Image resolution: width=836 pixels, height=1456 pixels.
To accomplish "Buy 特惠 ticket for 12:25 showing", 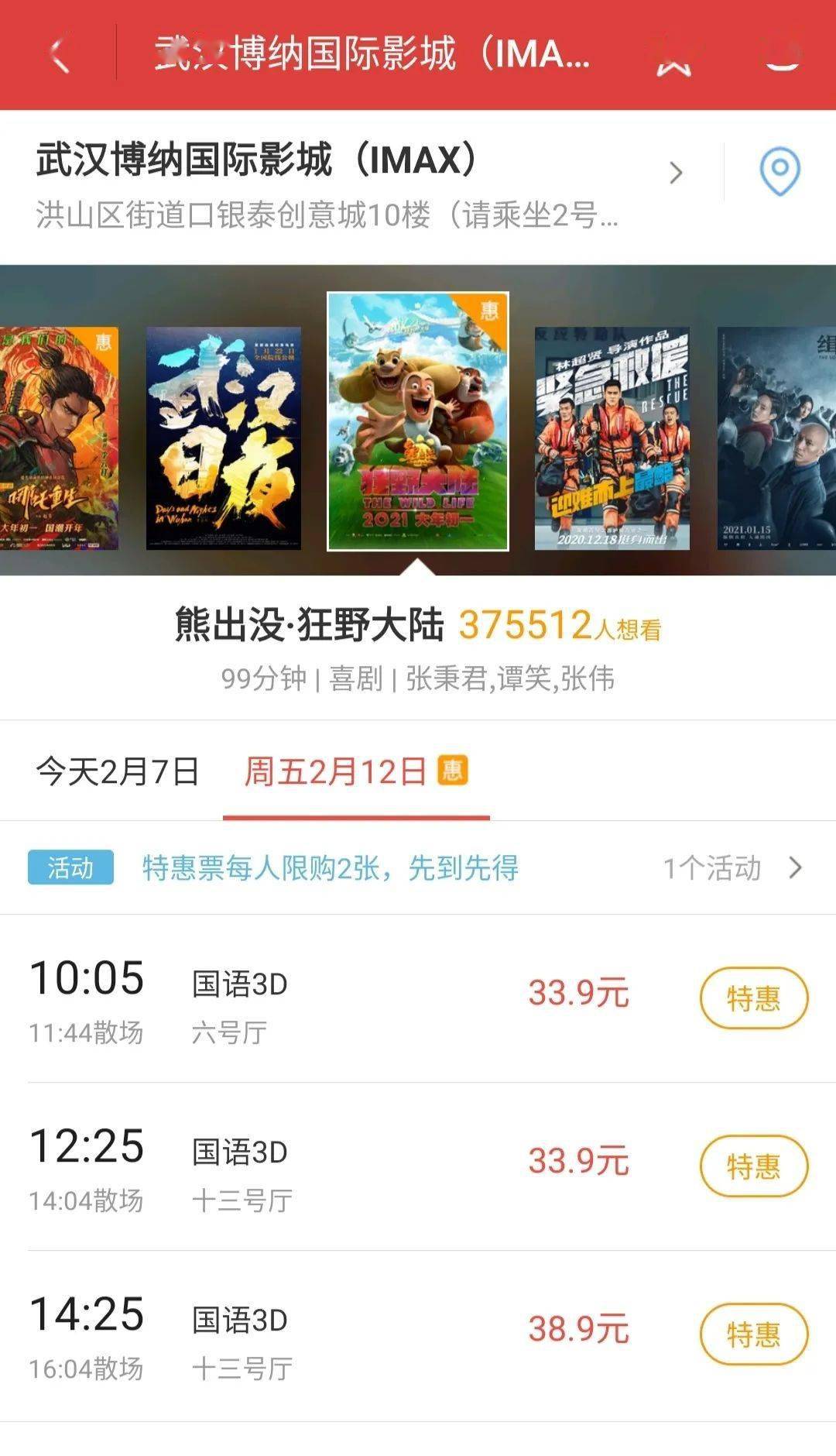I will pos(753,1166).
